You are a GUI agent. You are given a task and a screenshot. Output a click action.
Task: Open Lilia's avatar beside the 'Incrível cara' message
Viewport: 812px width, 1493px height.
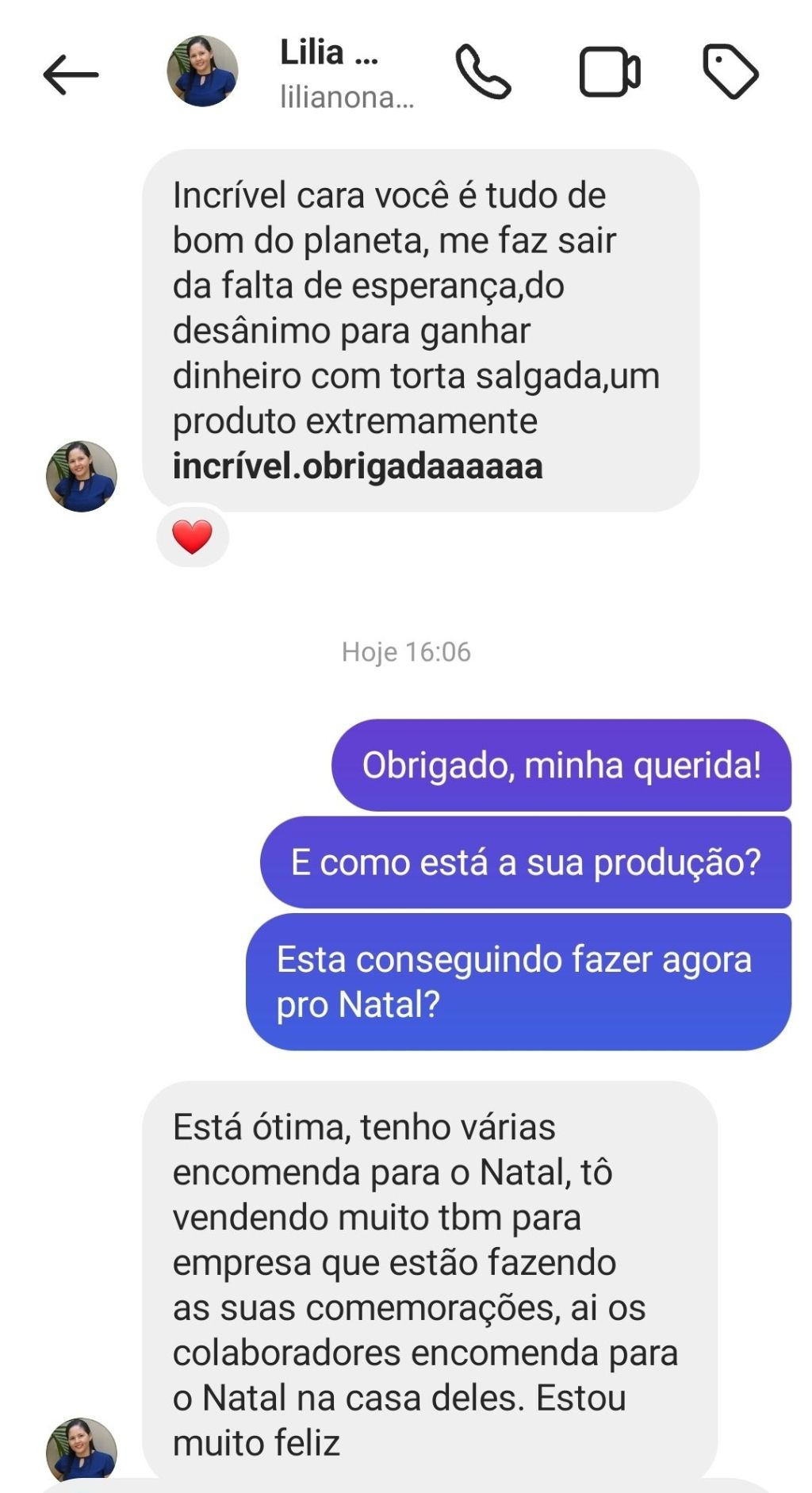(x=82, y=476)
